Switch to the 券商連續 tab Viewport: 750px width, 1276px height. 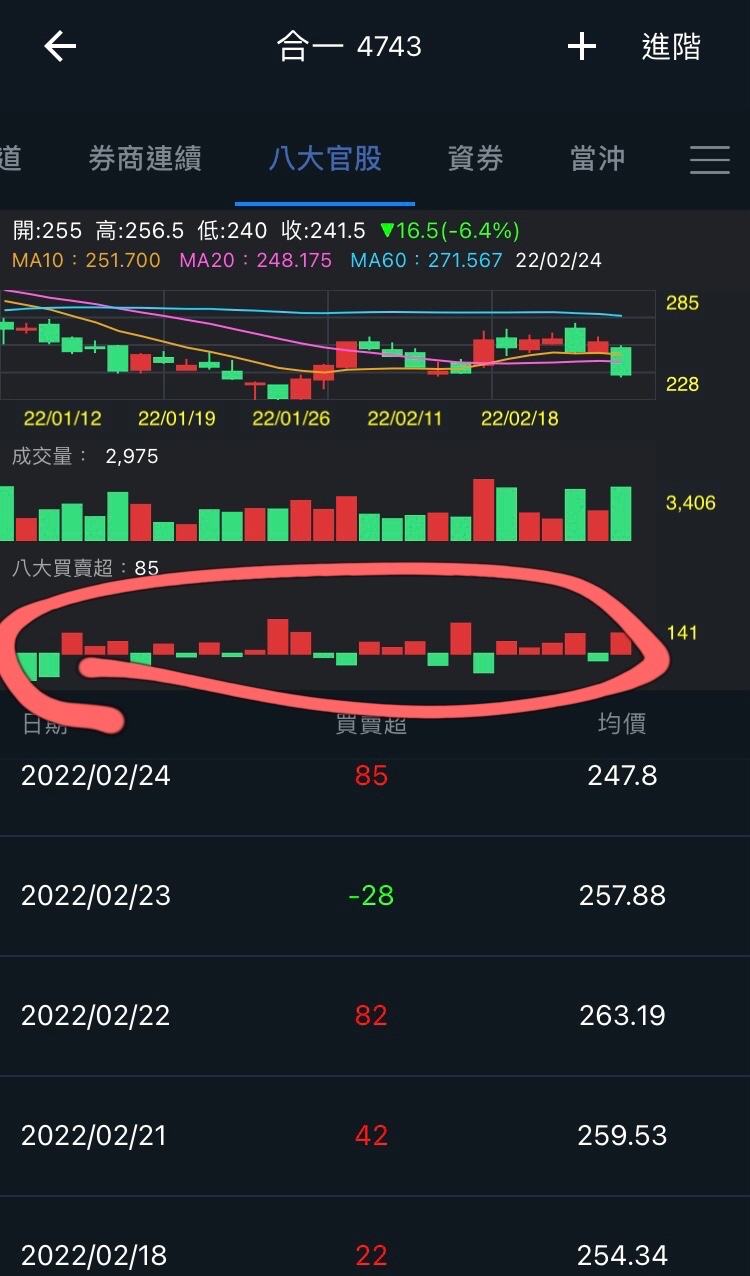pyautogui.click(x=145, y=159)
